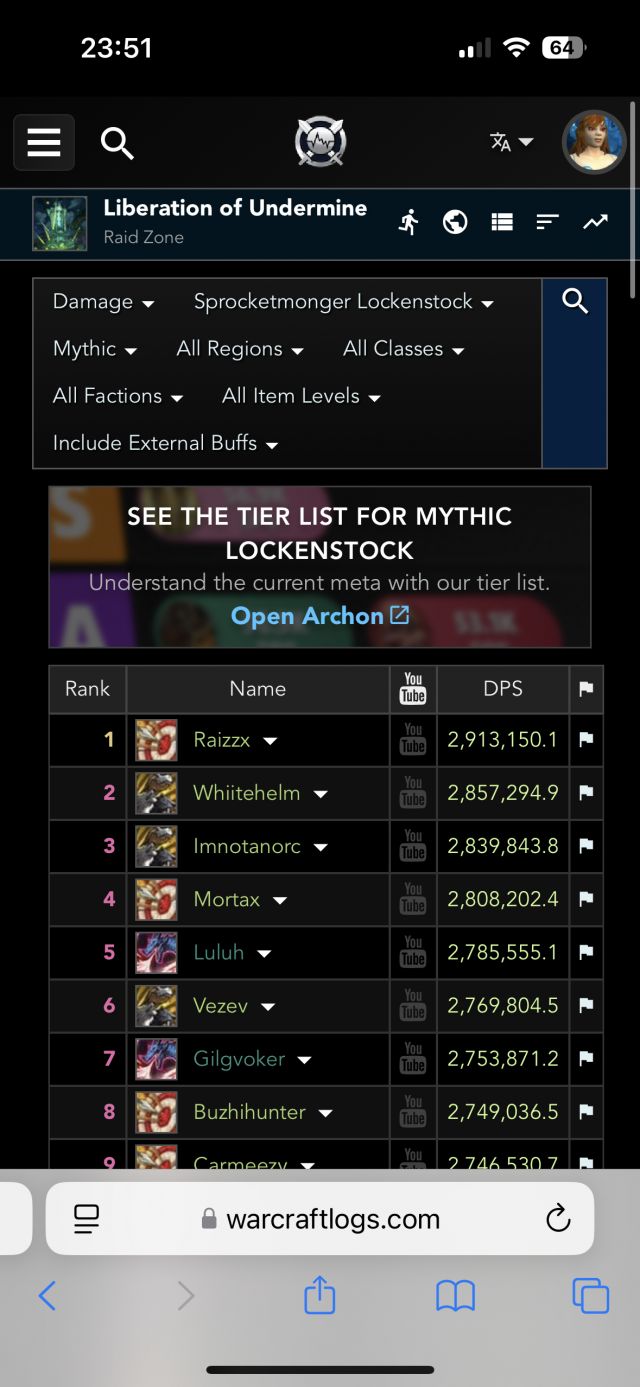Open the language selector dropdown
This screenshot has width=640, height=1387.
tap(511, 142)
